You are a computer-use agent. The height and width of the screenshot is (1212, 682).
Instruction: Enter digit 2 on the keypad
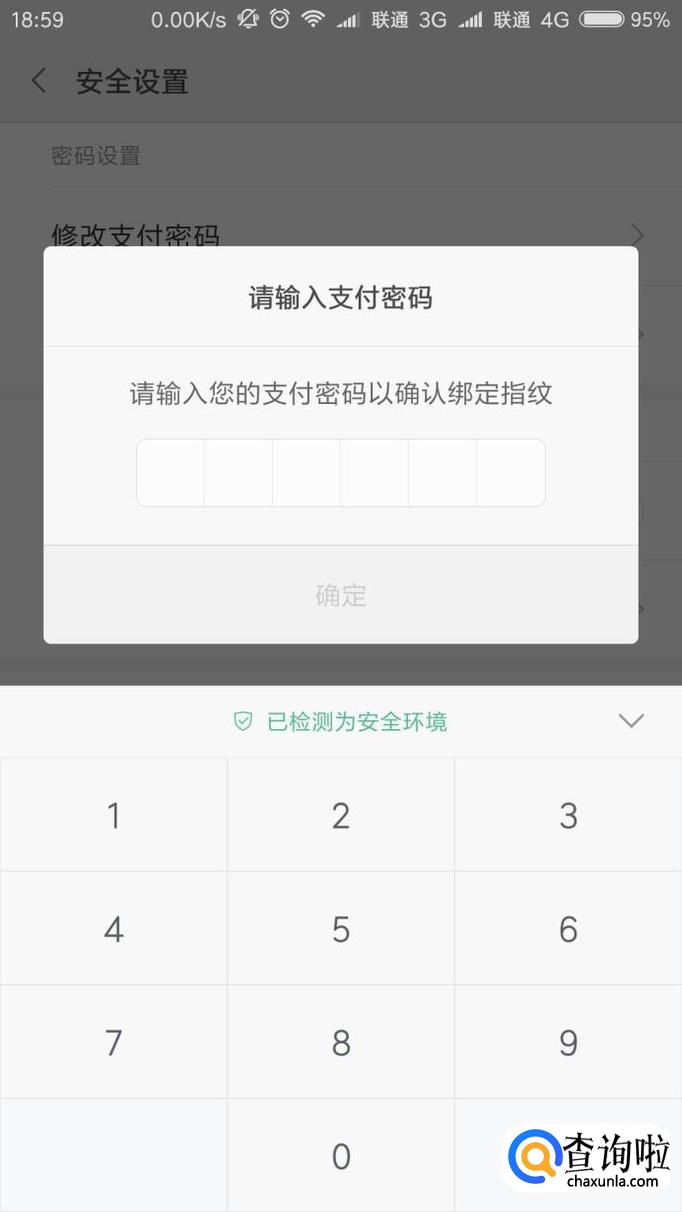coord(341,815)
